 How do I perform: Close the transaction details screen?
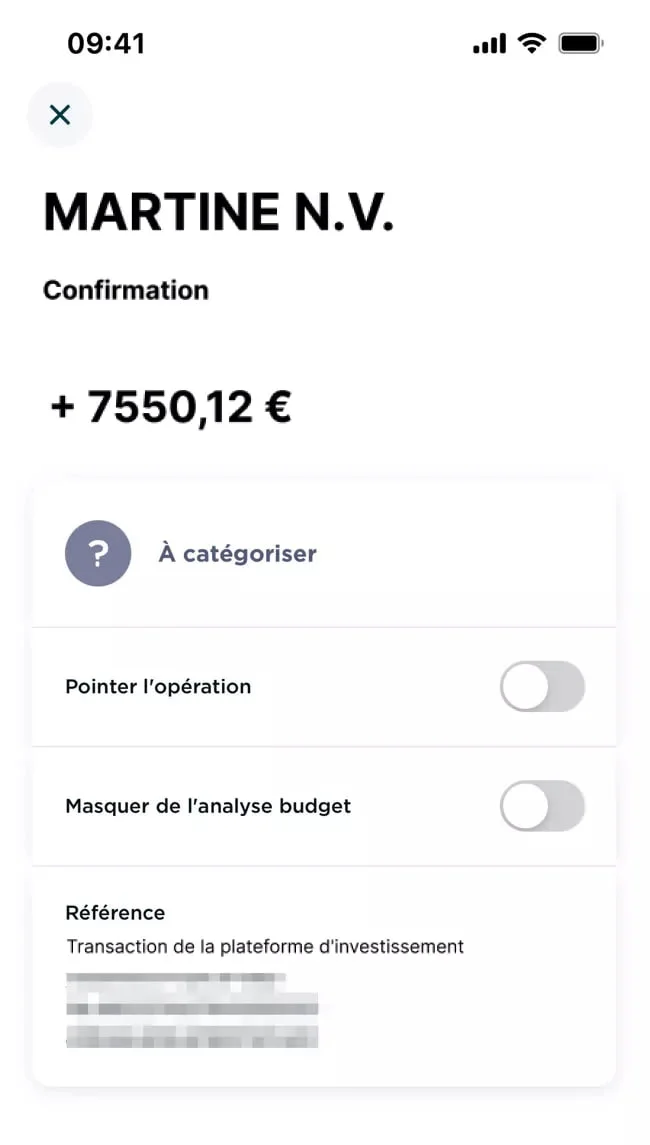tap(60, 115)
